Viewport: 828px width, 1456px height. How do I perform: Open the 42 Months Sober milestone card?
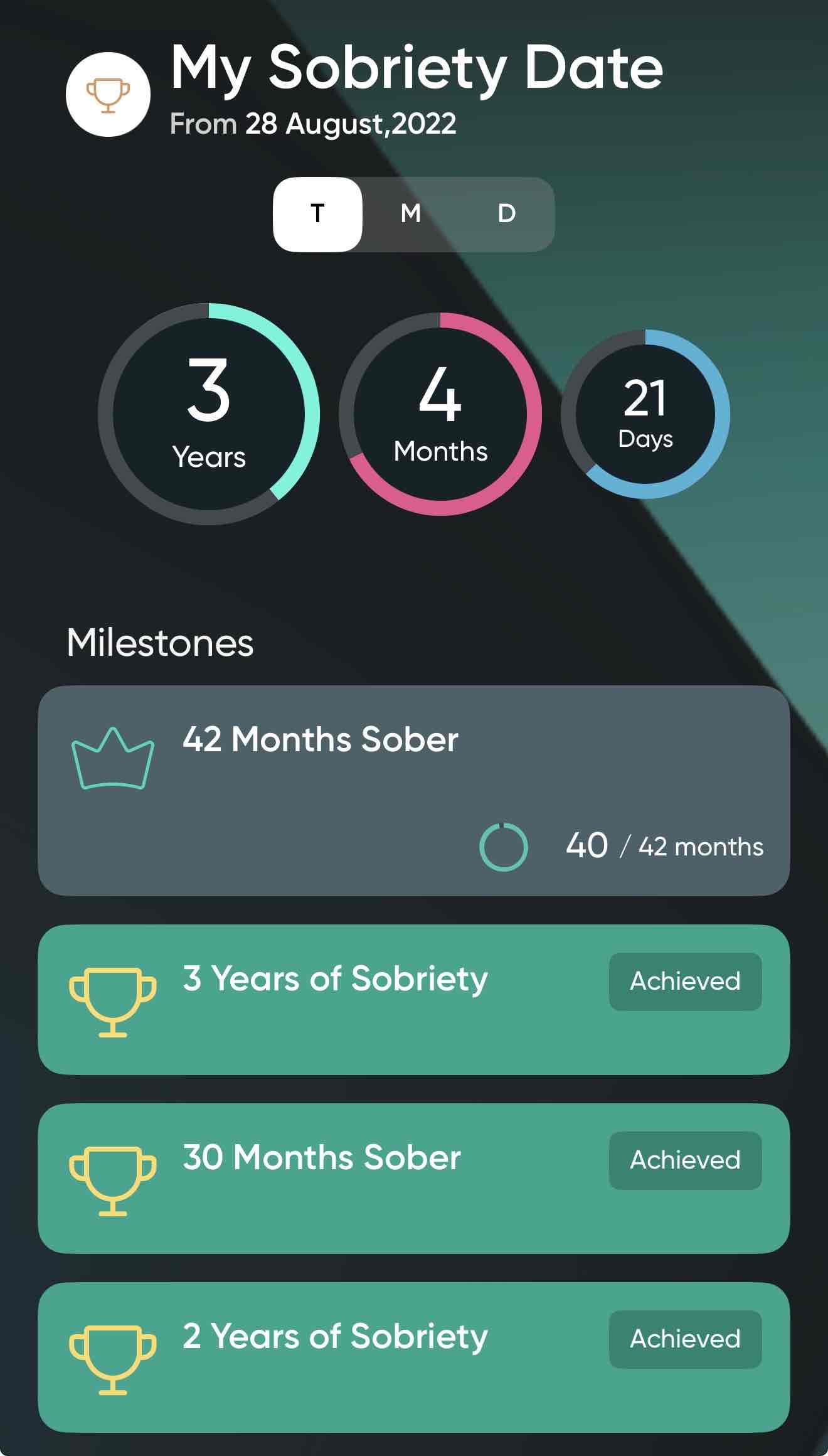click(413, 790)
